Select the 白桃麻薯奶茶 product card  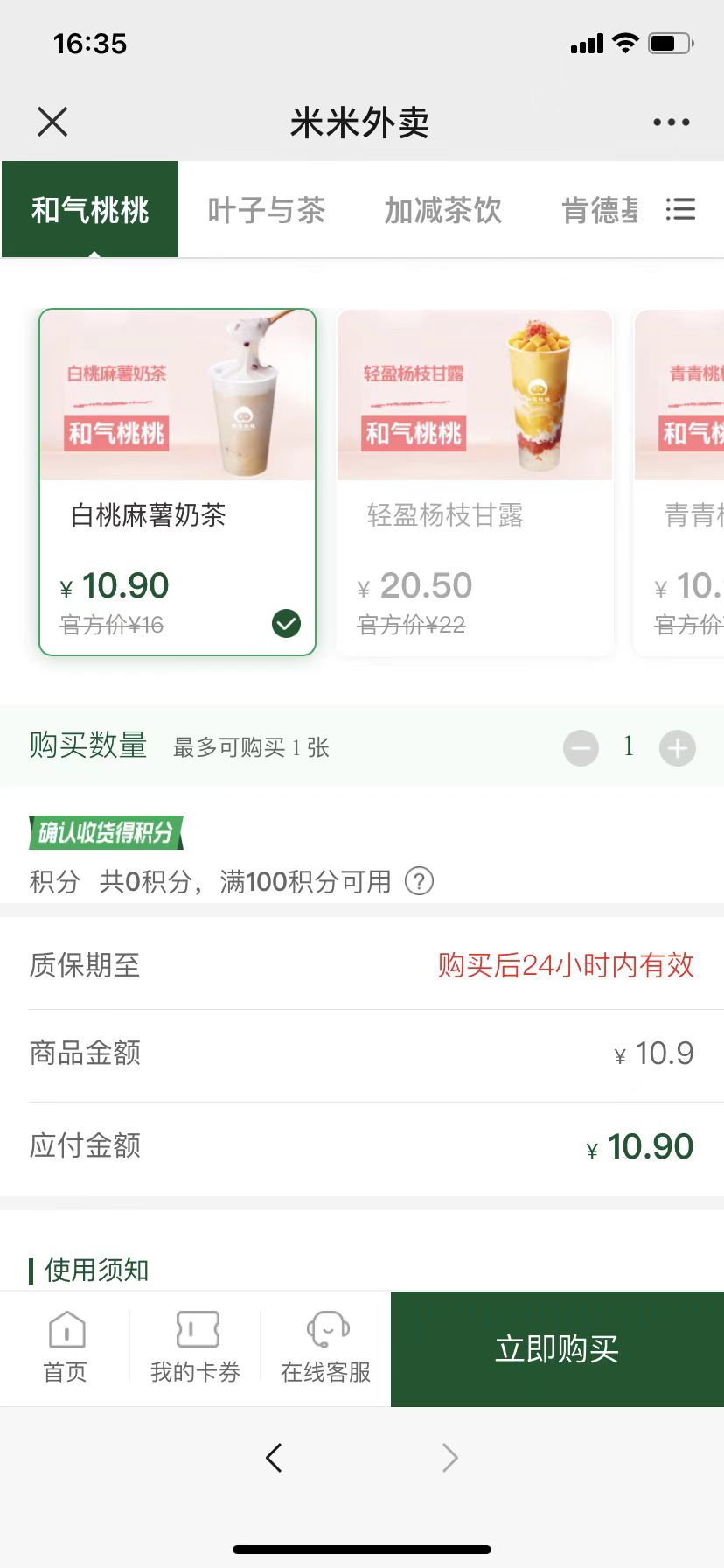click(x=178, y=481)
